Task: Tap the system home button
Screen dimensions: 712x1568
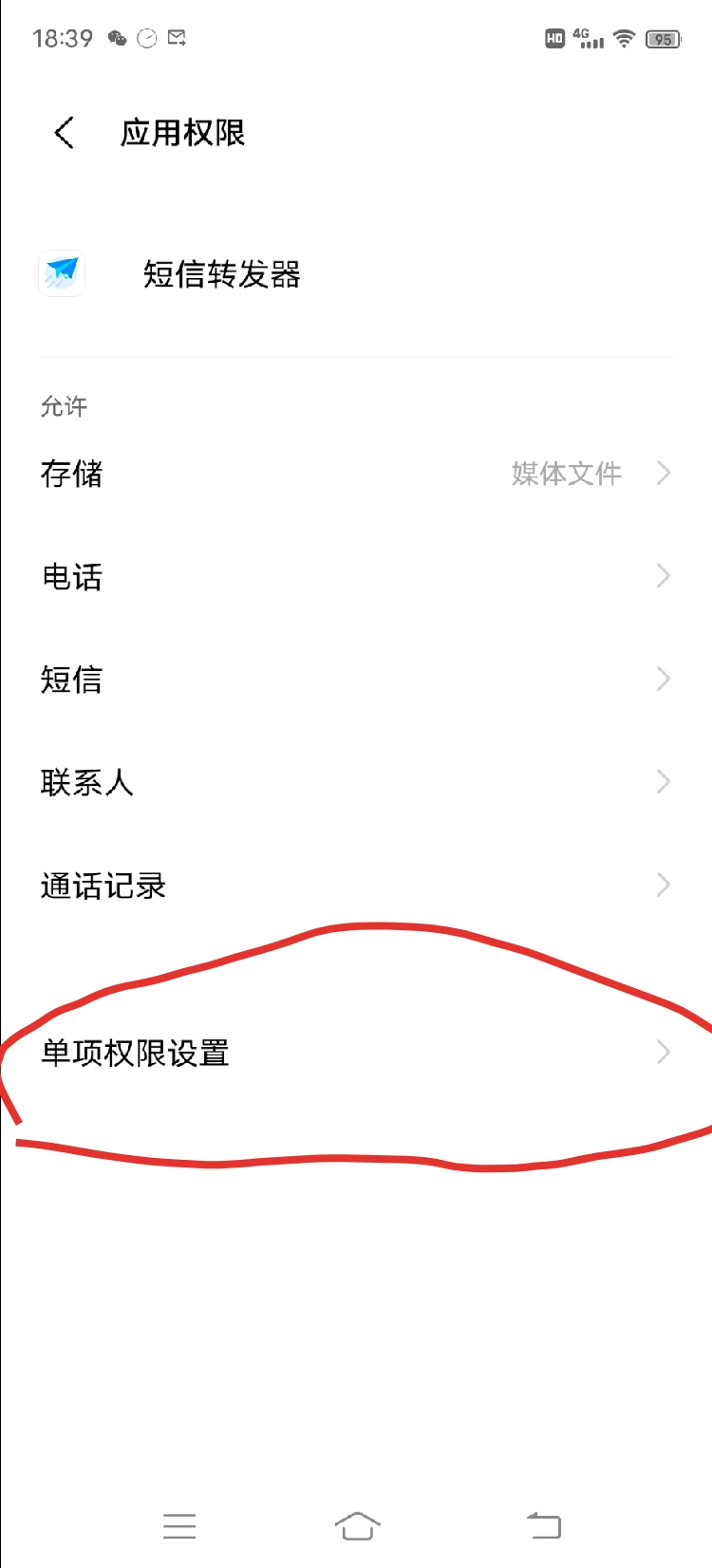Action: pyautogui.click(x=357, y=1525)
